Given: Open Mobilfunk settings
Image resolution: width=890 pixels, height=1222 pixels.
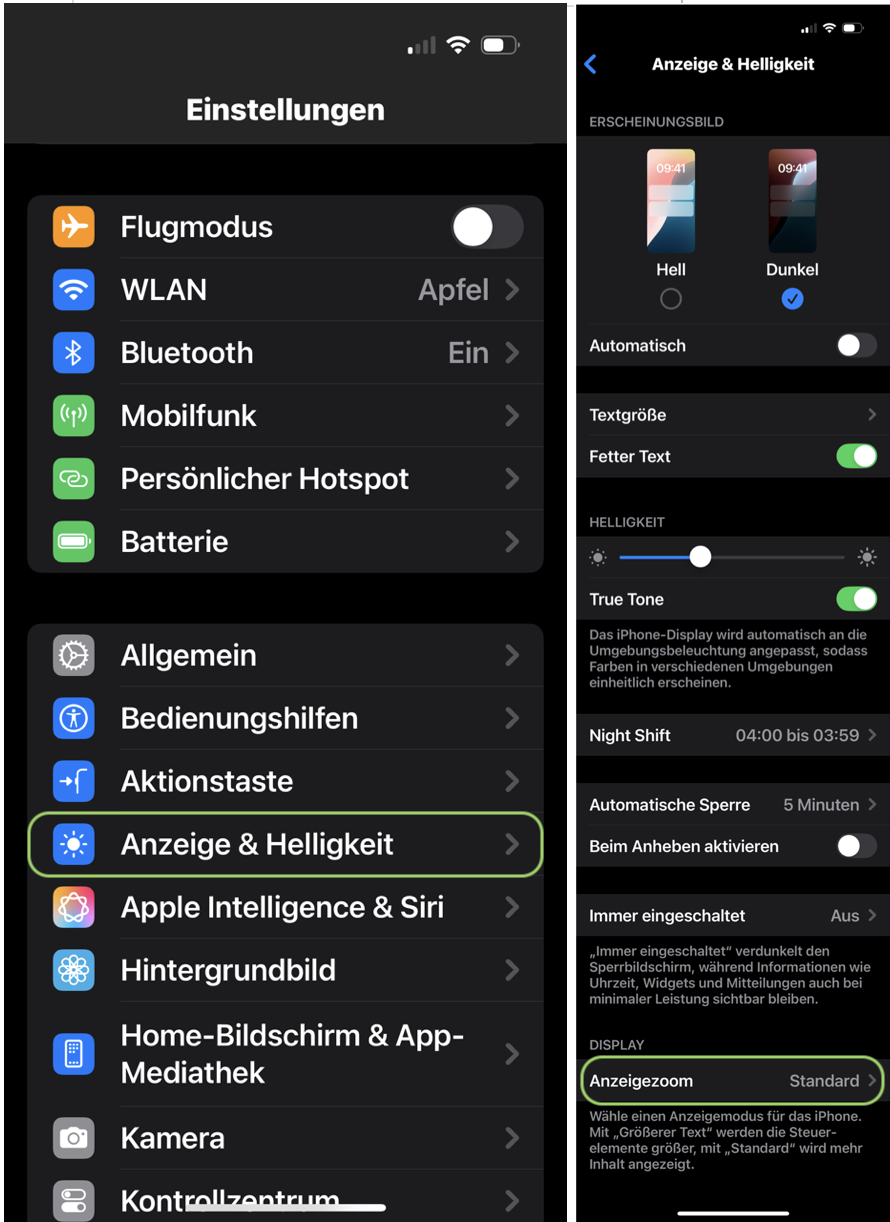Looking at the screenshot, I should (286, 416).
